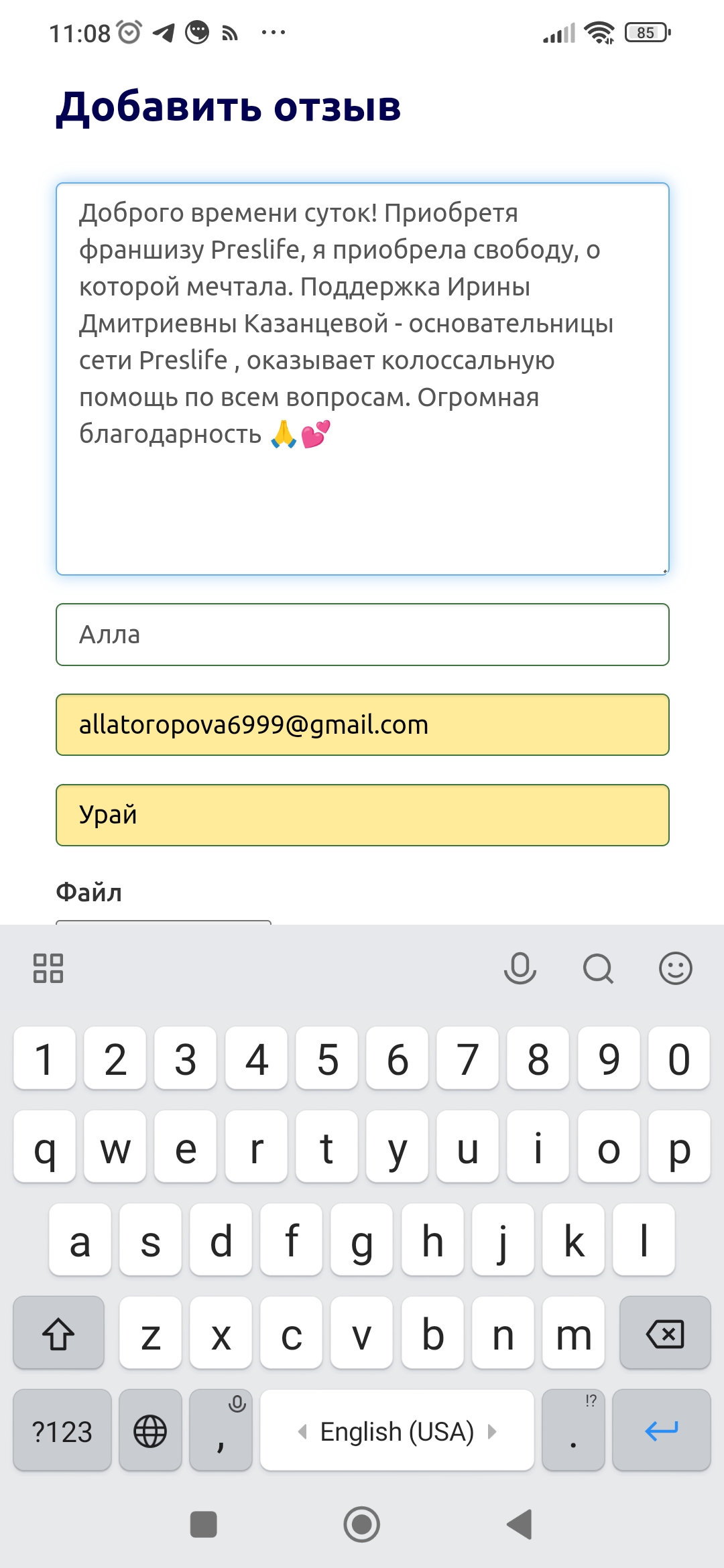Edit the name field containing Алла
Image resolution: width=724 pixels, height=1568 pixels.
click(363, 635)
